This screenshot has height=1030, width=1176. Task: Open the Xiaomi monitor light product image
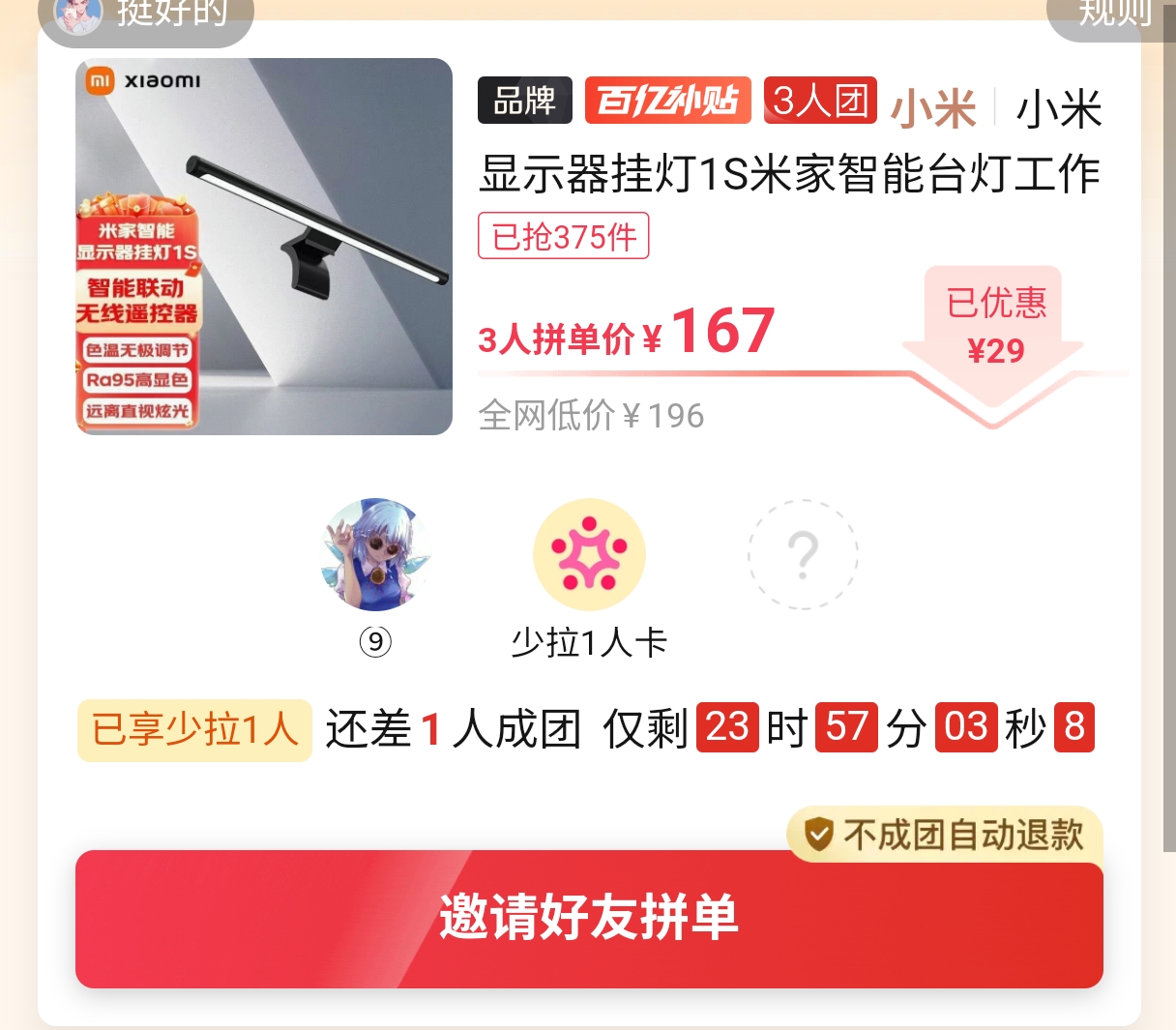click(264, 247)
